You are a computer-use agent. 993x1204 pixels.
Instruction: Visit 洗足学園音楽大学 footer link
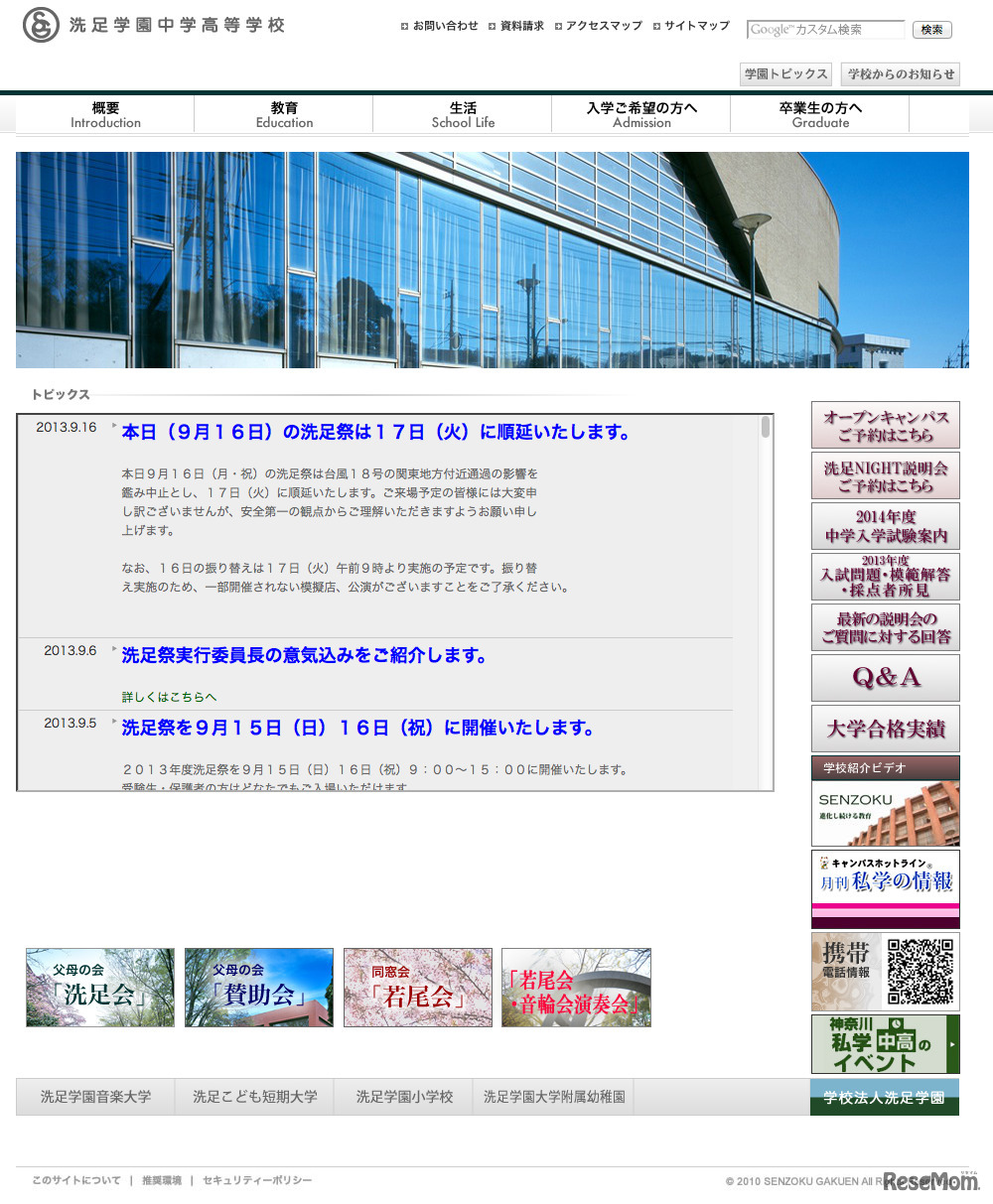(x=95, y=1097)
